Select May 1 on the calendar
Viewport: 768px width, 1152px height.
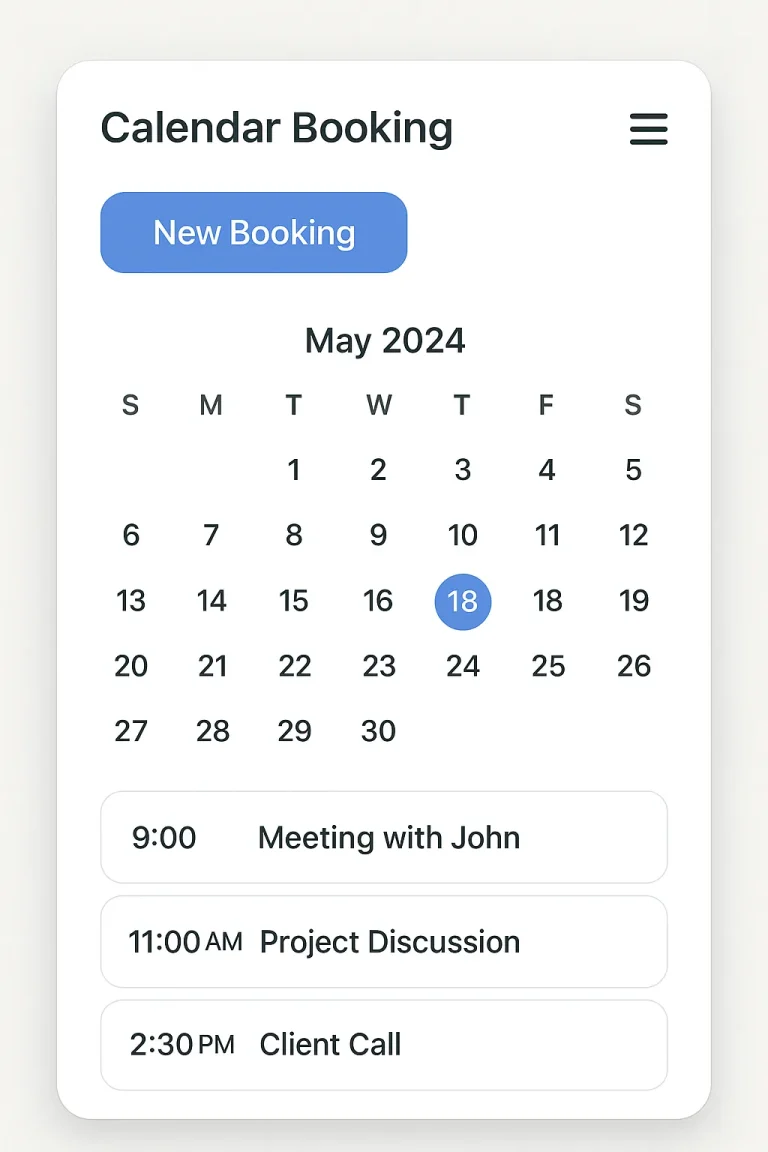point(293,470)
